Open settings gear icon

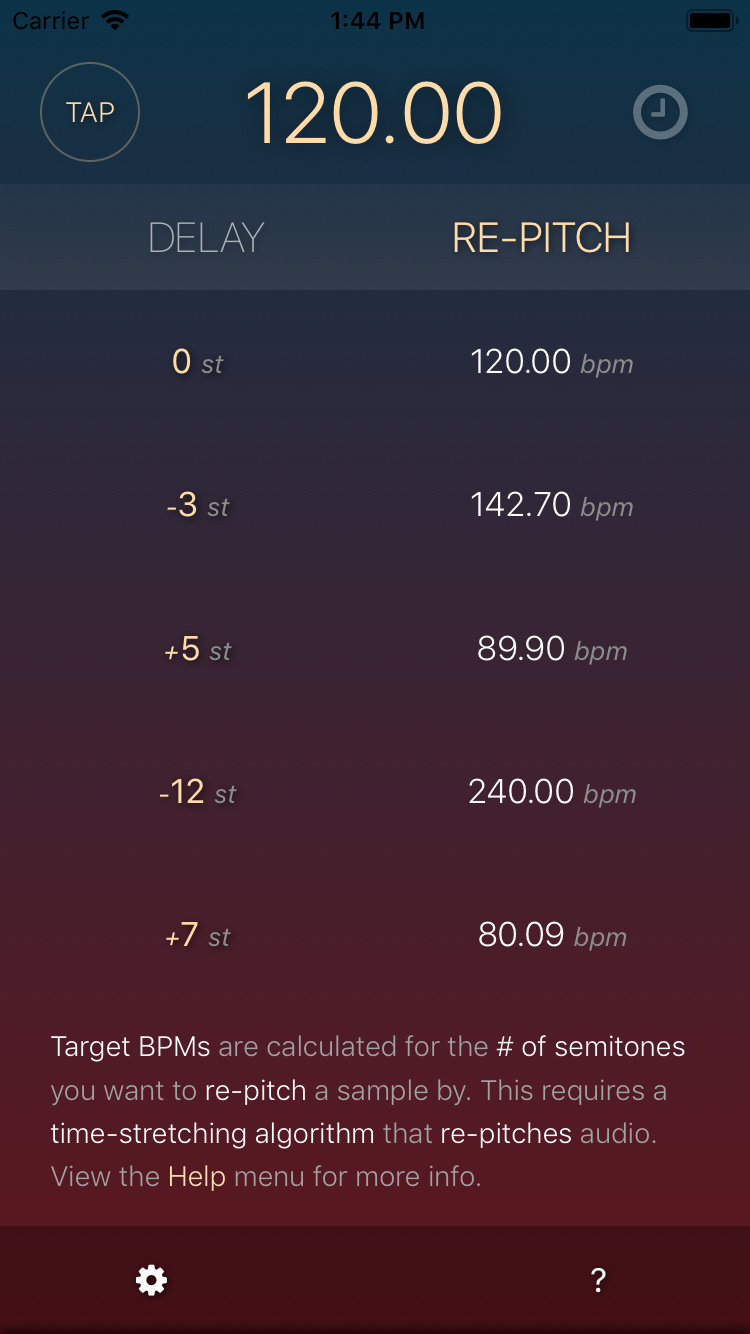click(x=151, y=1280)
